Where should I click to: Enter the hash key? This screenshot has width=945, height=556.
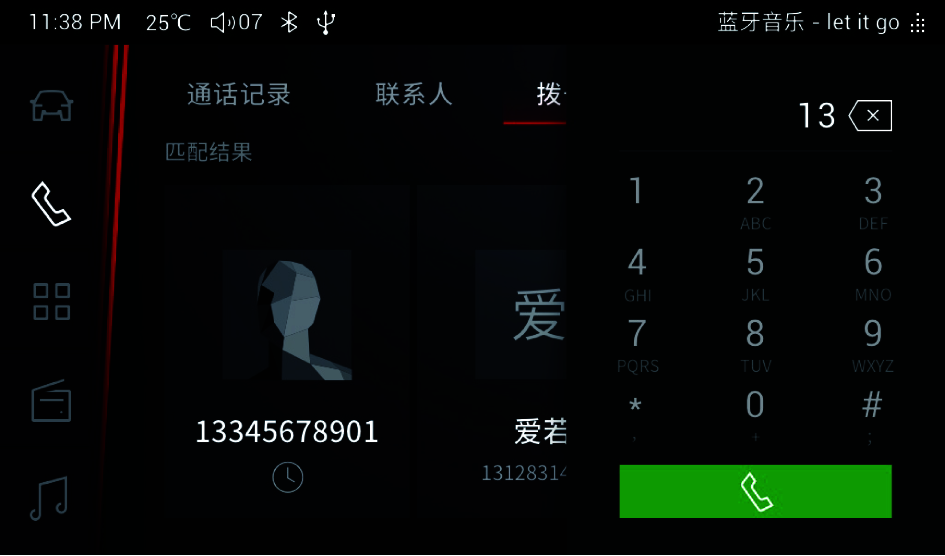(x=873, y=412)
